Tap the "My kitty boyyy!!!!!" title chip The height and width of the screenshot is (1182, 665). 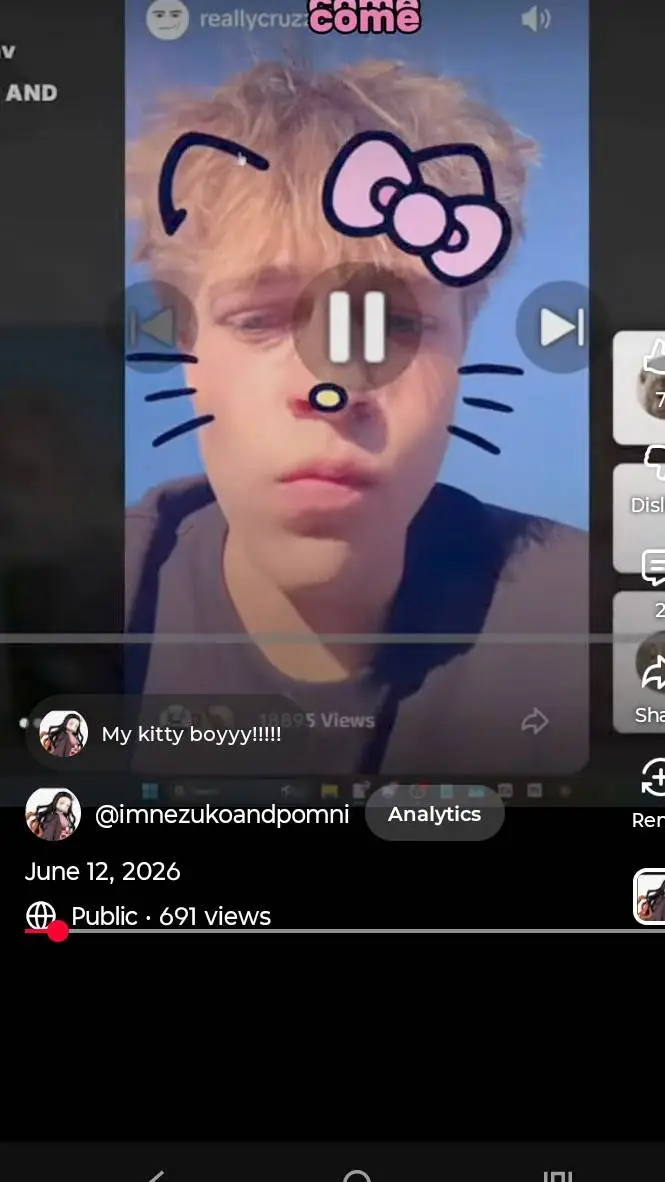167,733
